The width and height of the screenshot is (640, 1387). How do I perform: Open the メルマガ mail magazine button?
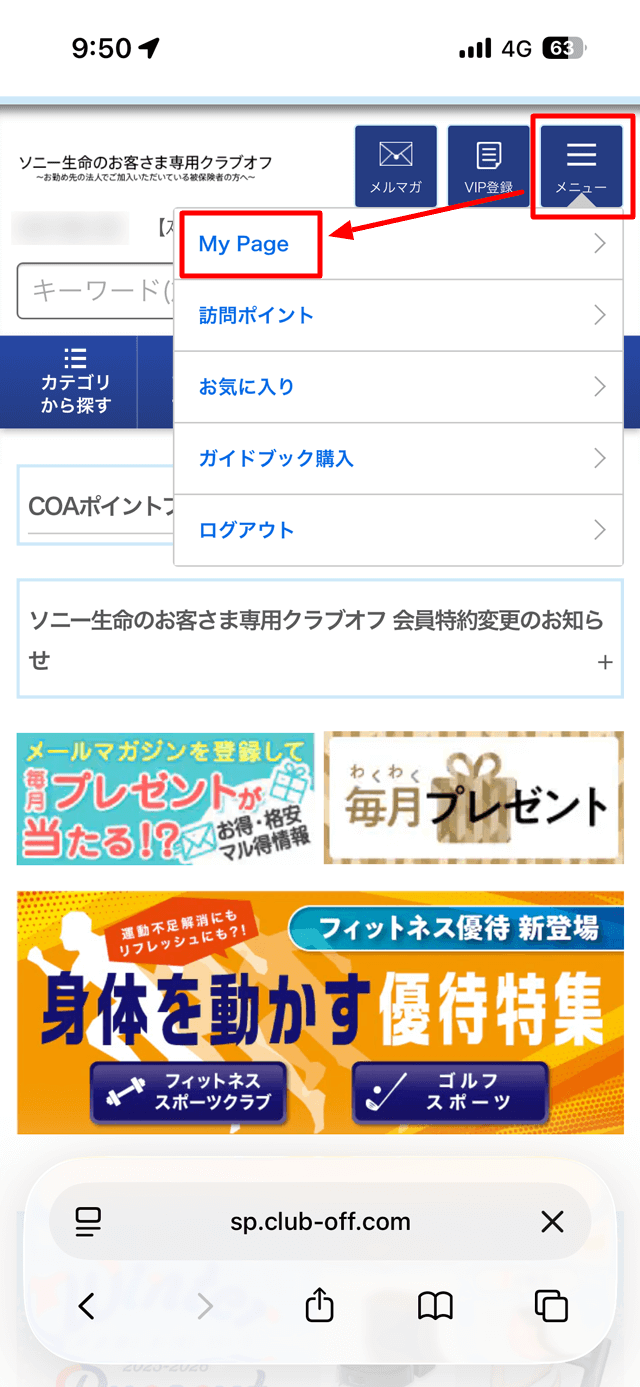pos(396,166)
